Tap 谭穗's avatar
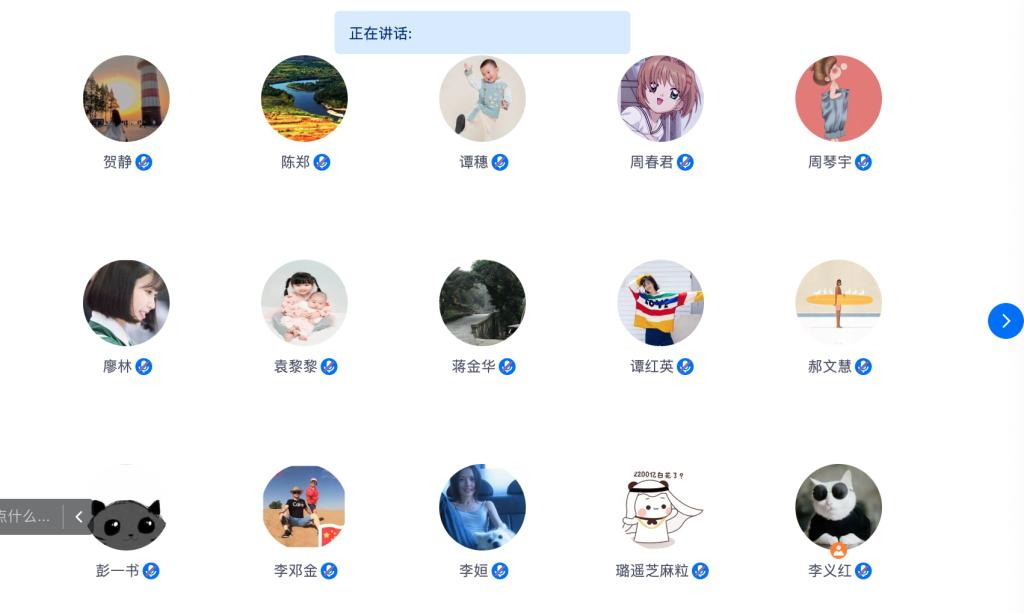Screen dimensions: 1024x613 [482, 98]
